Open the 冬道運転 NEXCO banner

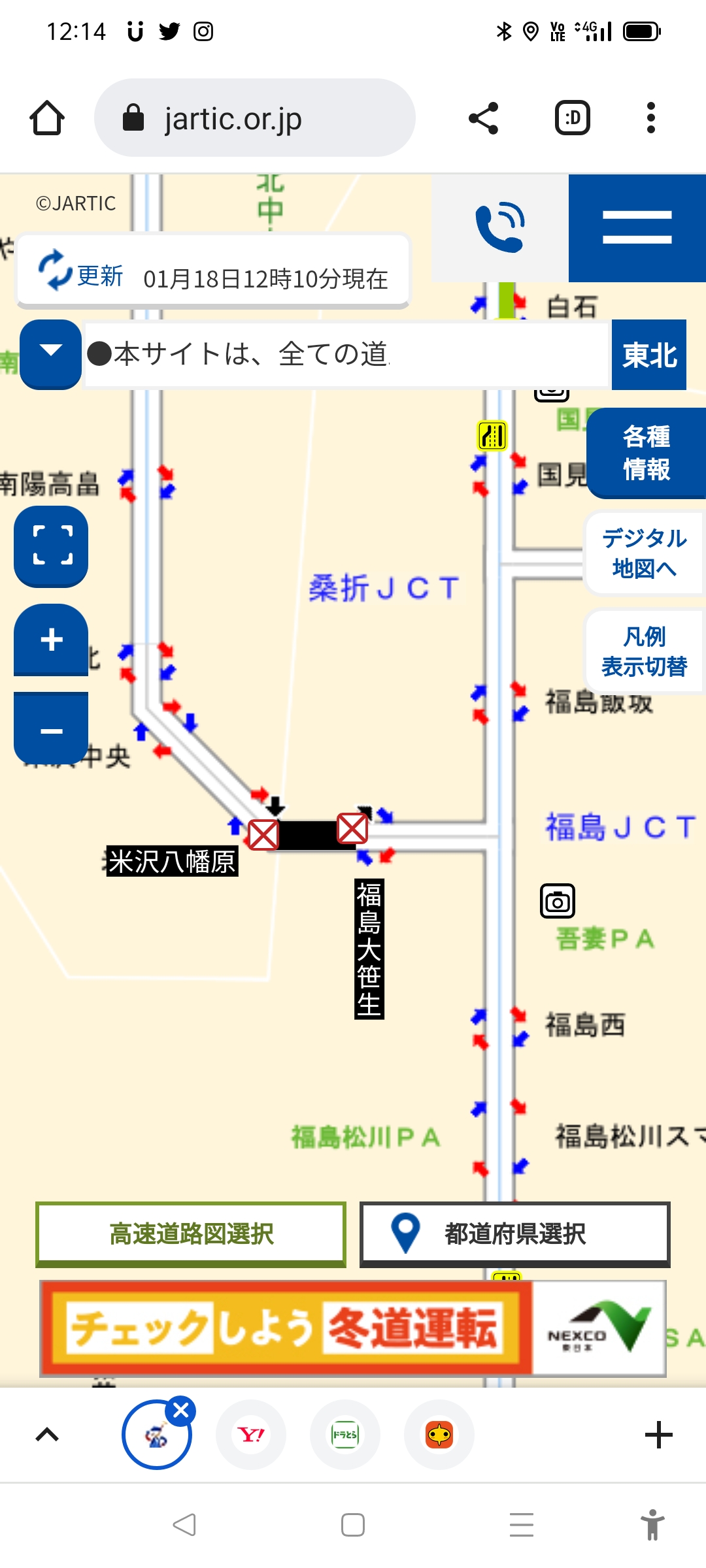point(353,1328)
